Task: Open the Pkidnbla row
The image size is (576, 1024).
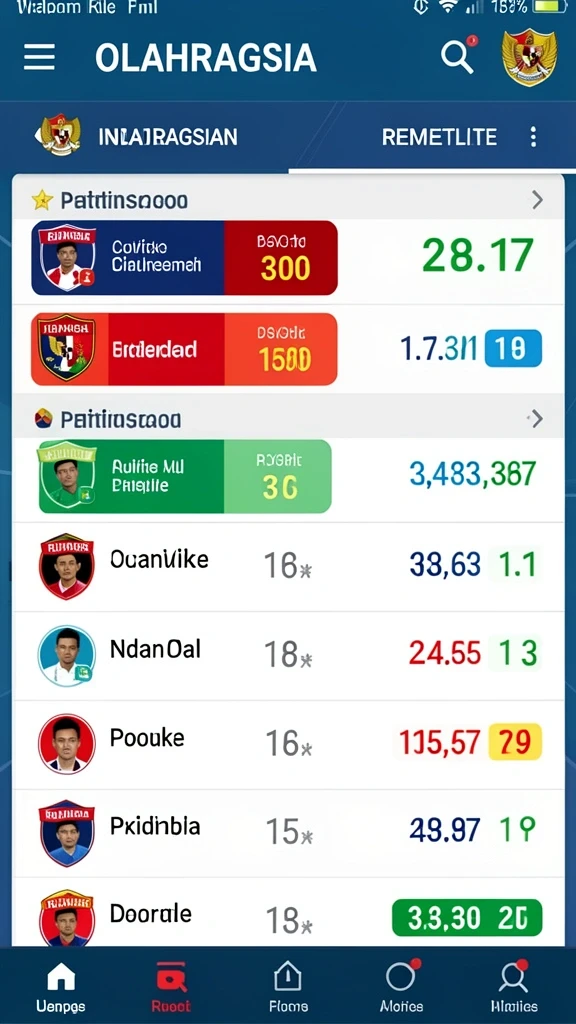Action: [x=288, y=833]
